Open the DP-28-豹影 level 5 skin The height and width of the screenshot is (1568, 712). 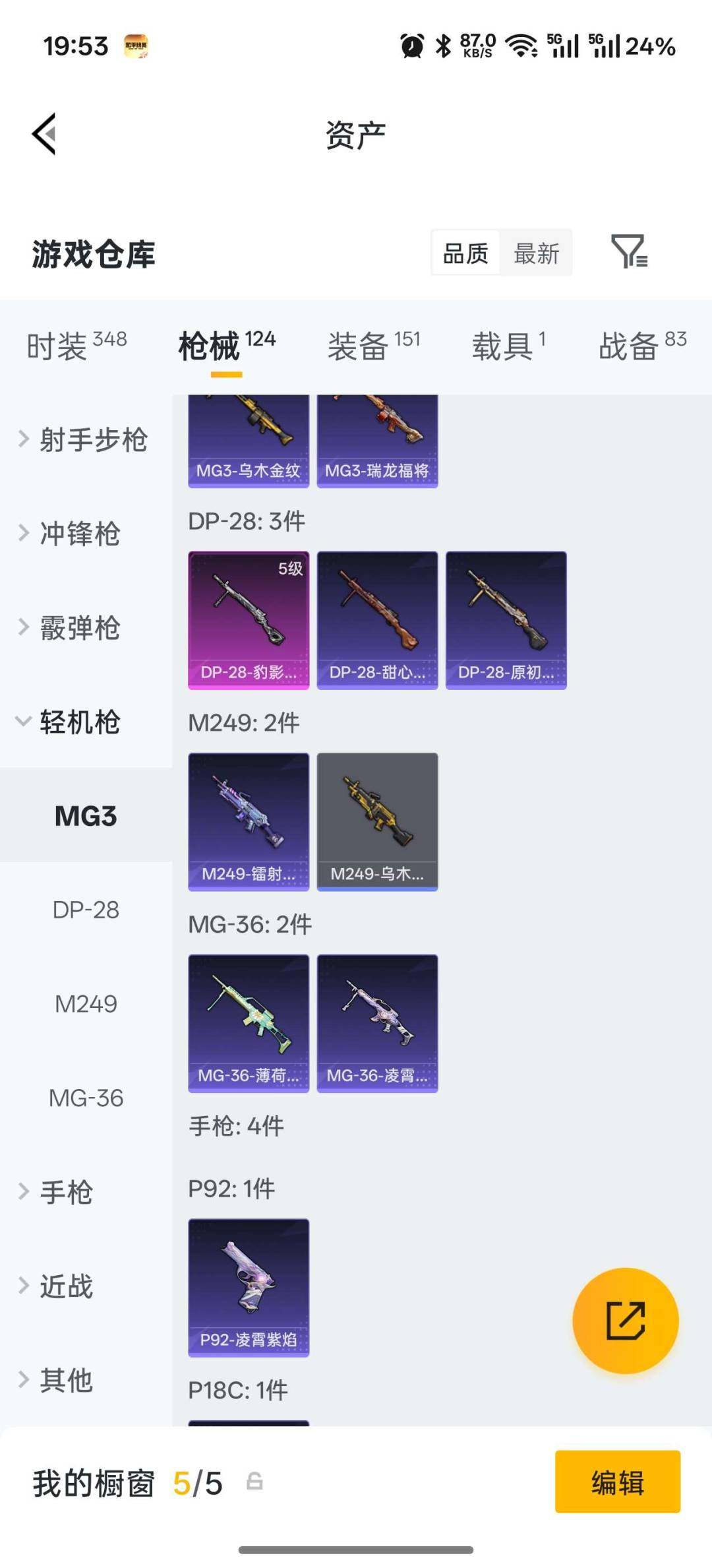249,620
